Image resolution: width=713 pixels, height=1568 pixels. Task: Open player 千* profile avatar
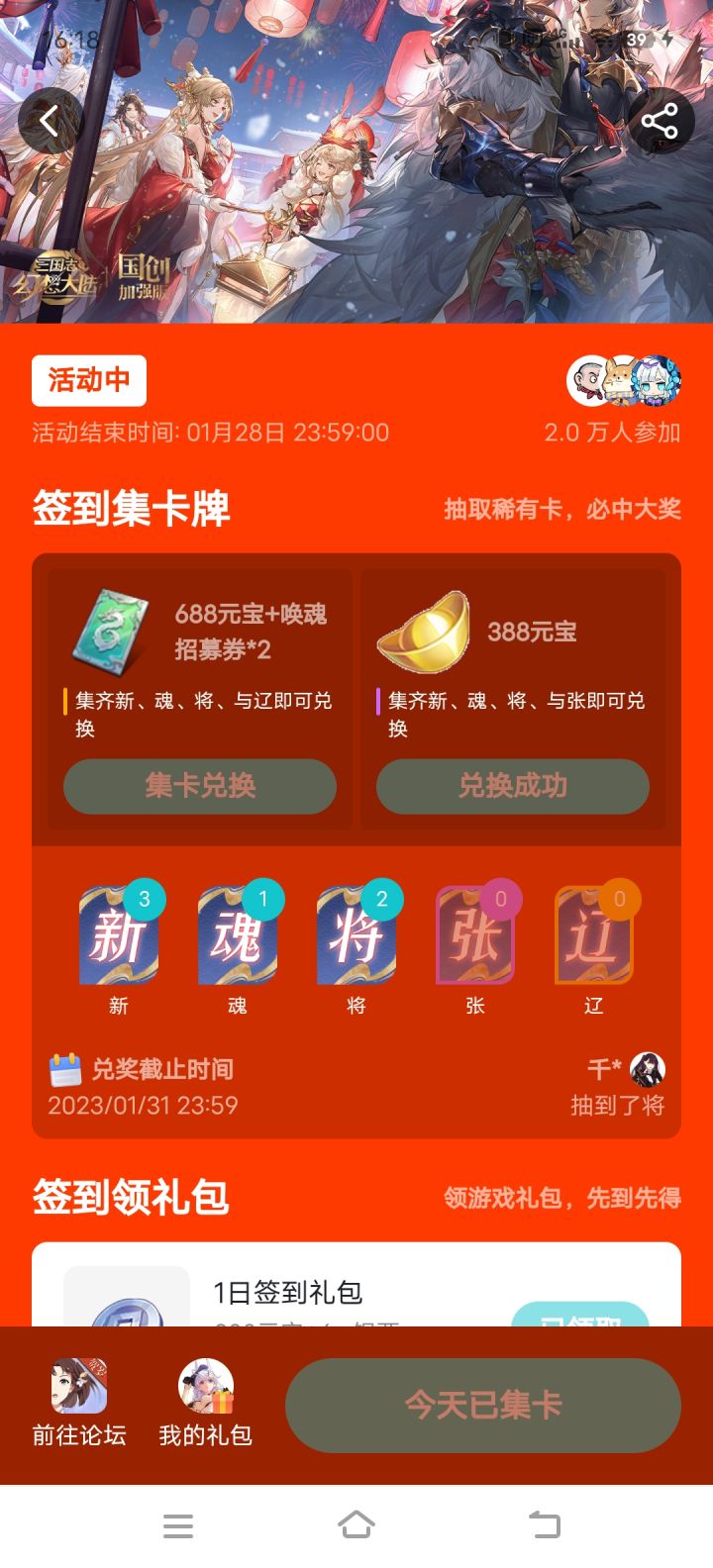point(651,1071)
